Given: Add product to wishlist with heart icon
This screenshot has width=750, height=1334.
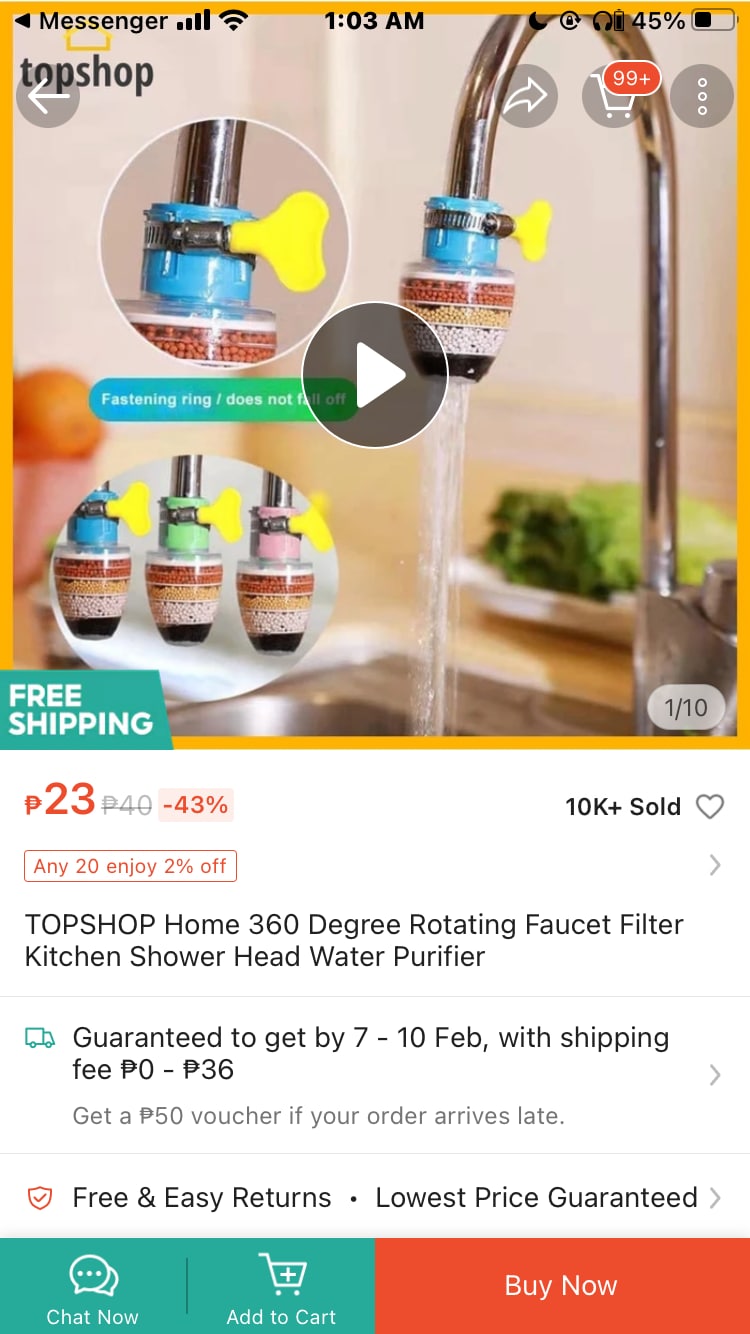Looking at the screenshot, I should tap(709, 806).
